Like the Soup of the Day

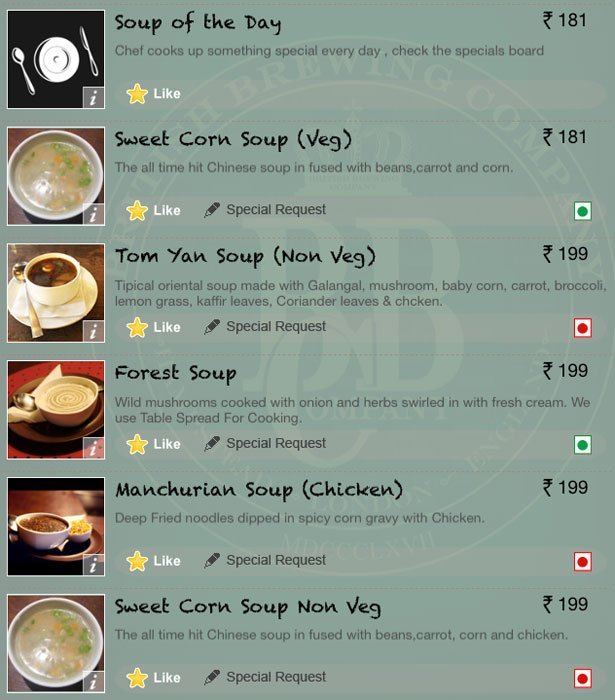coord(153,93)
